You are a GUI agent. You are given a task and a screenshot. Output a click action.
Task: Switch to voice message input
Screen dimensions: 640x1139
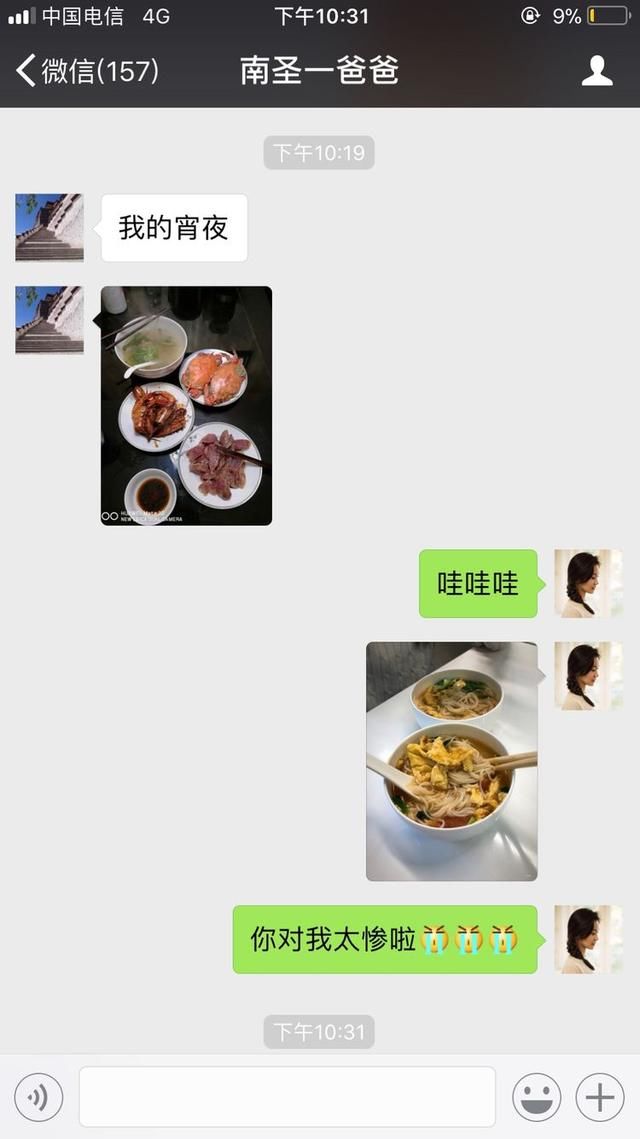(39, 1098)
